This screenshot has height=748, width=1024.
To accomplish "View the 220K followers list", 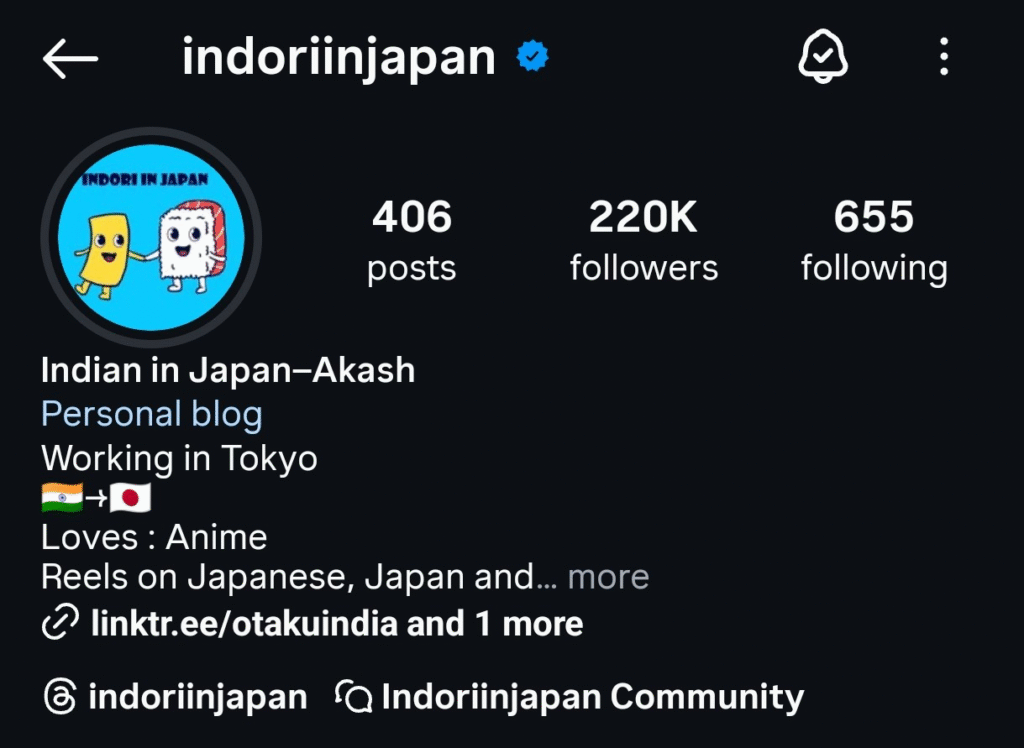I will pyautogui.click(x=643, y=241).
